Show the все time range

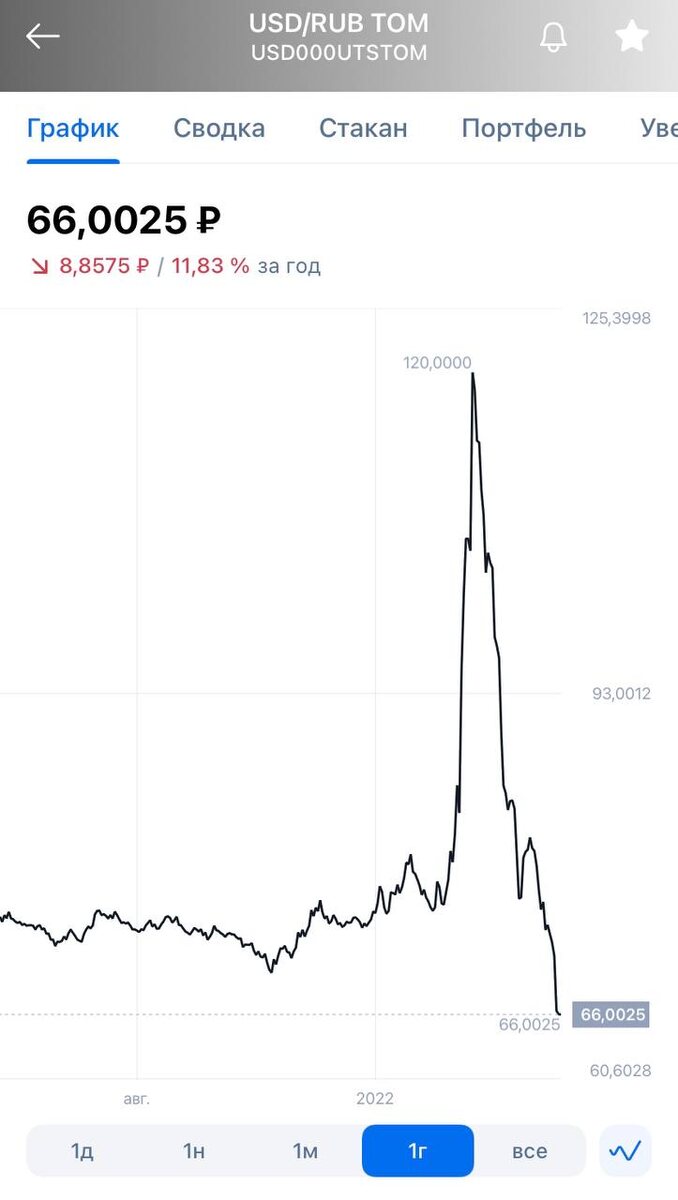pos(530,1151)
